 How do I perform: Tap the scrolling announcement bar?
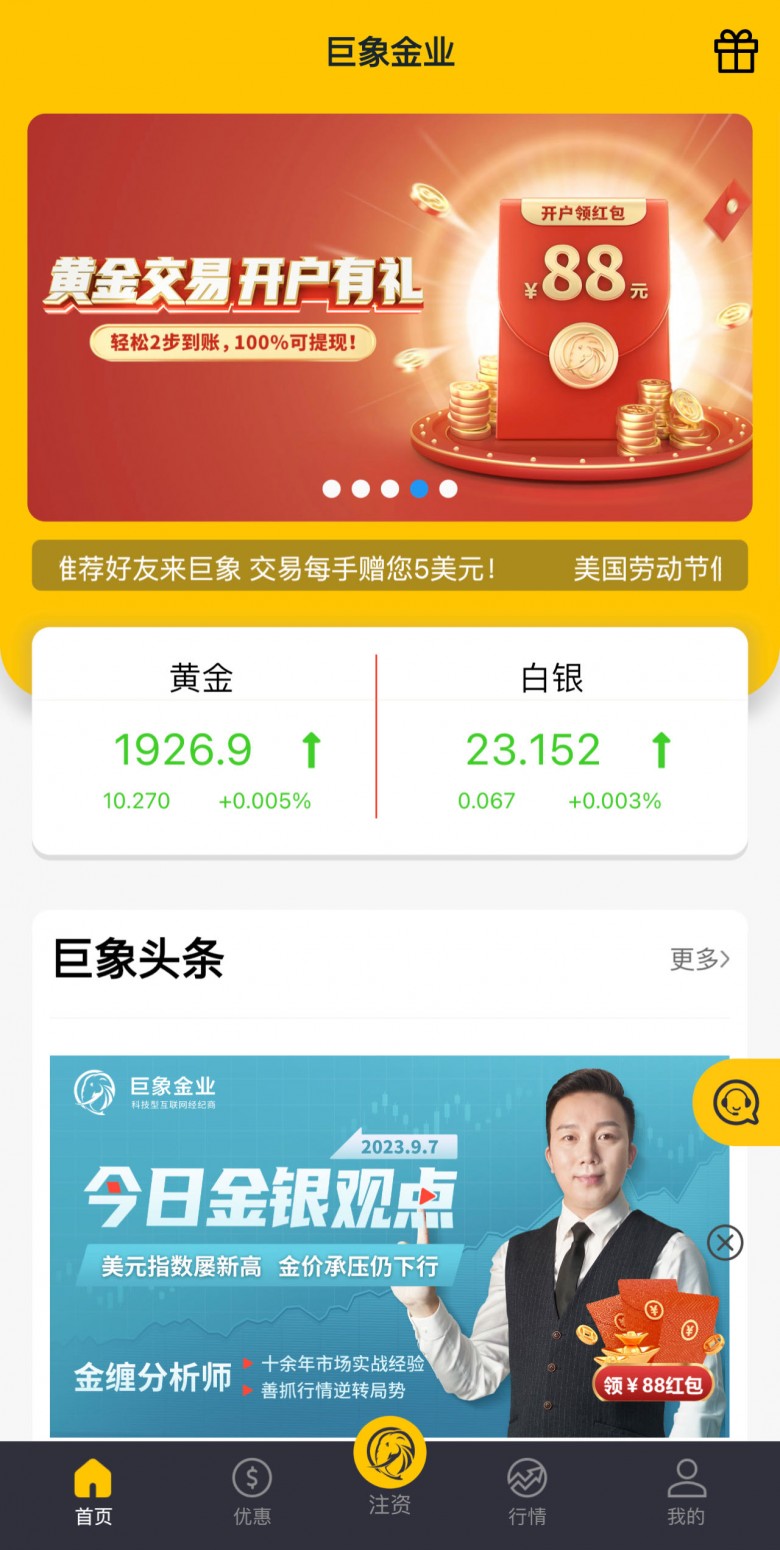click(389, 566)
